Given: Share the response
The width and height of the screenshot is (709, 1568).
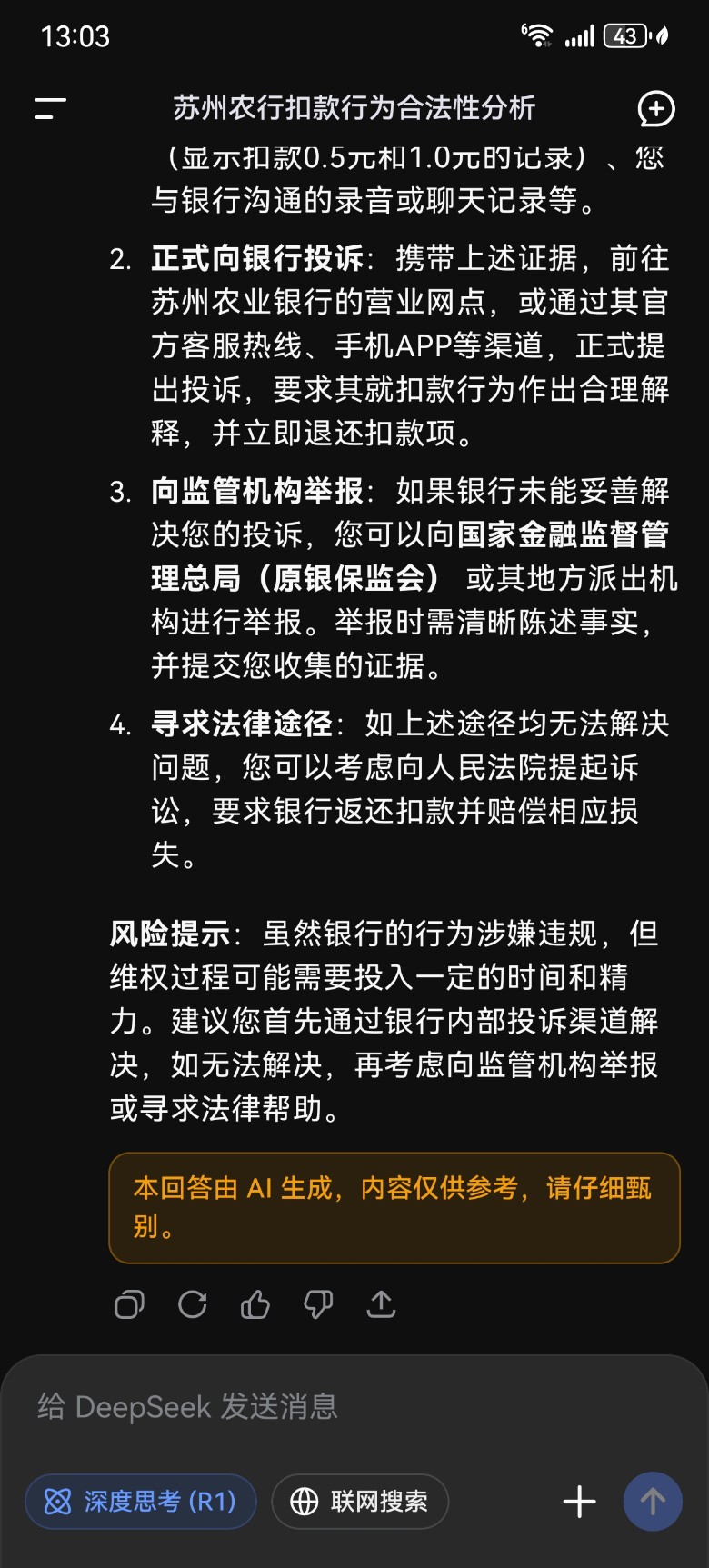Looking at the screenshot, I should (381, 1305).
